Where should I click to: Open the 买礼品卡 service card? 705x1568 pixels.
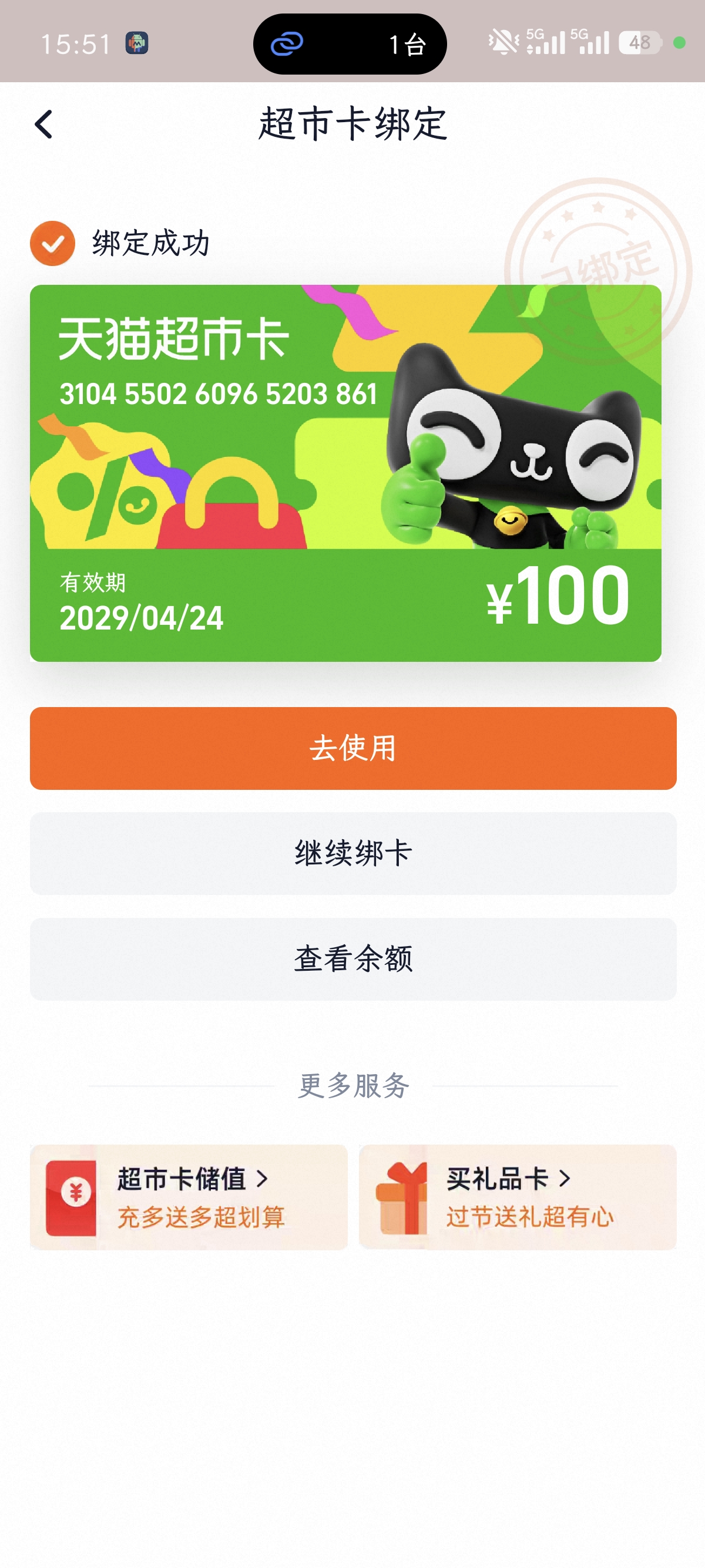pos(518,1197)
